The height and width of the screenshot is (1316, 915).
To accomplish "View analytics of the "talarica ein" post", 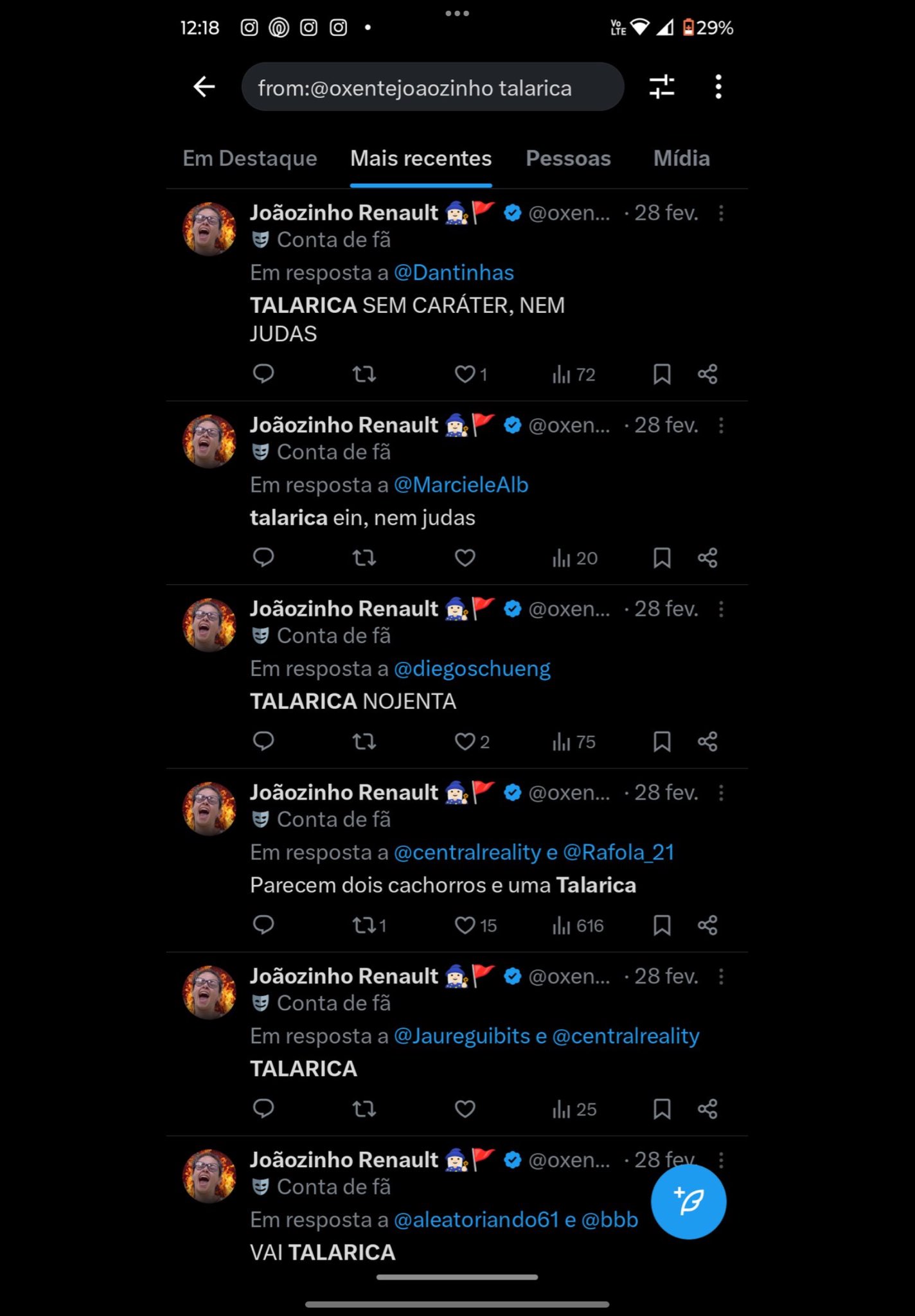I will [574, 558].
